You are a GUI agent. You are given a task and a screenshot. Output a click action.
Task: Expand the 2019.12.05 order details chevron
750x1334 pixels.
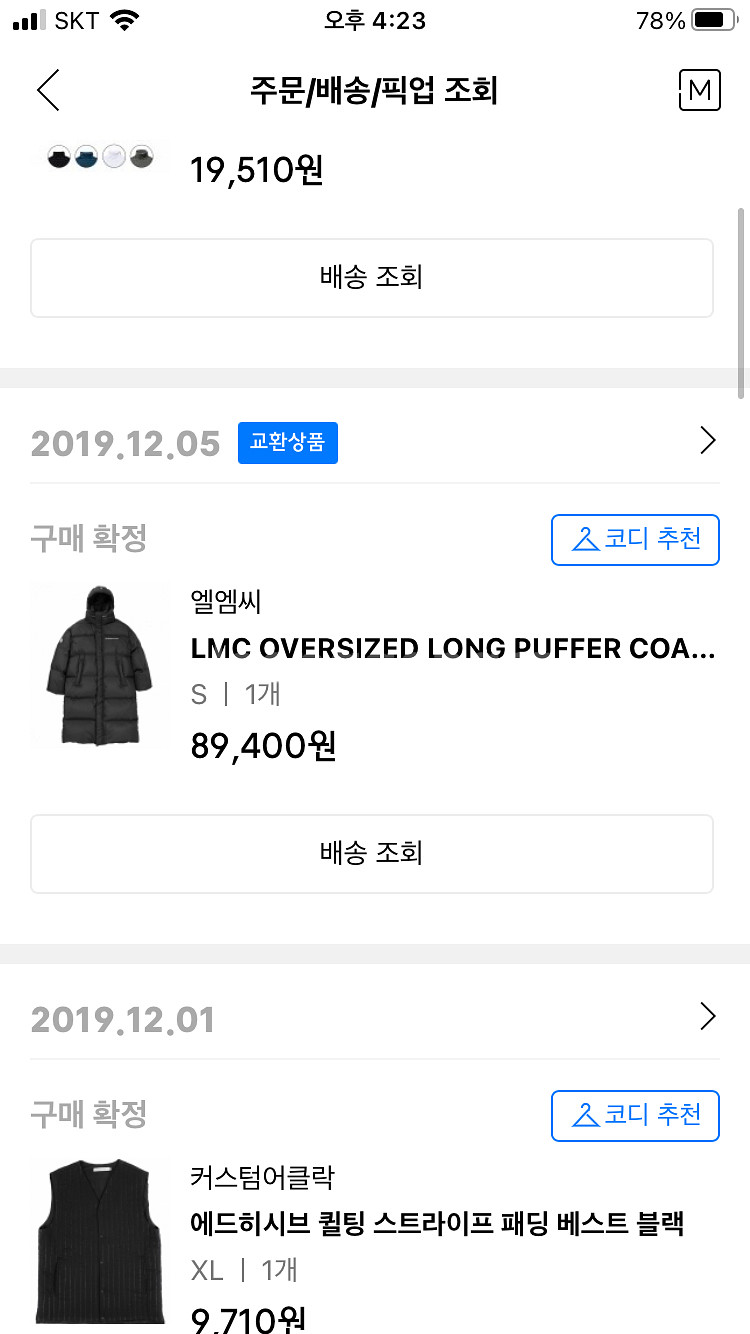pyautogui.click(x=708, y=440)
